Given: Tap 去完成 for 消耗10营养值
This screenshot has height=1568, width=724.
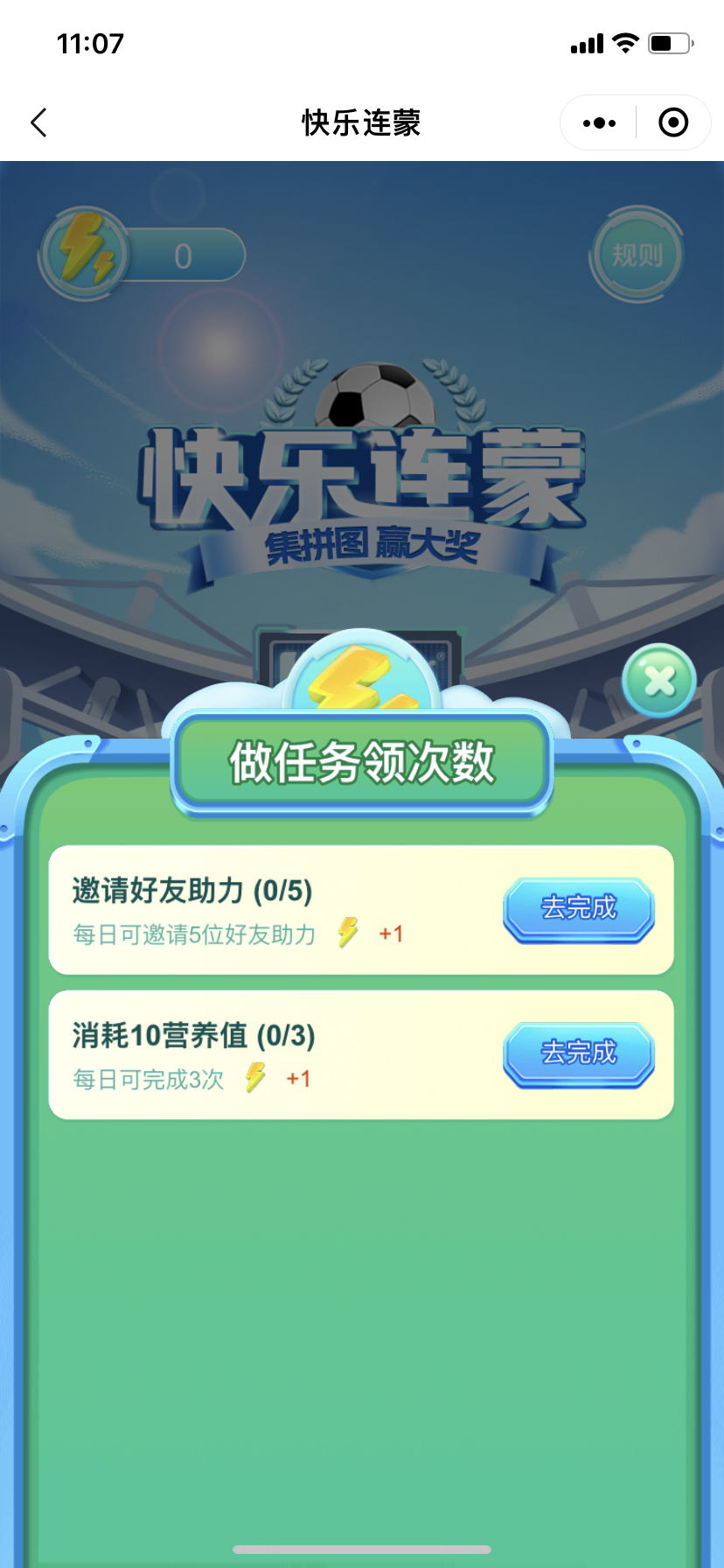Looking at the screenshot, I should click(x=579, y=1053).
